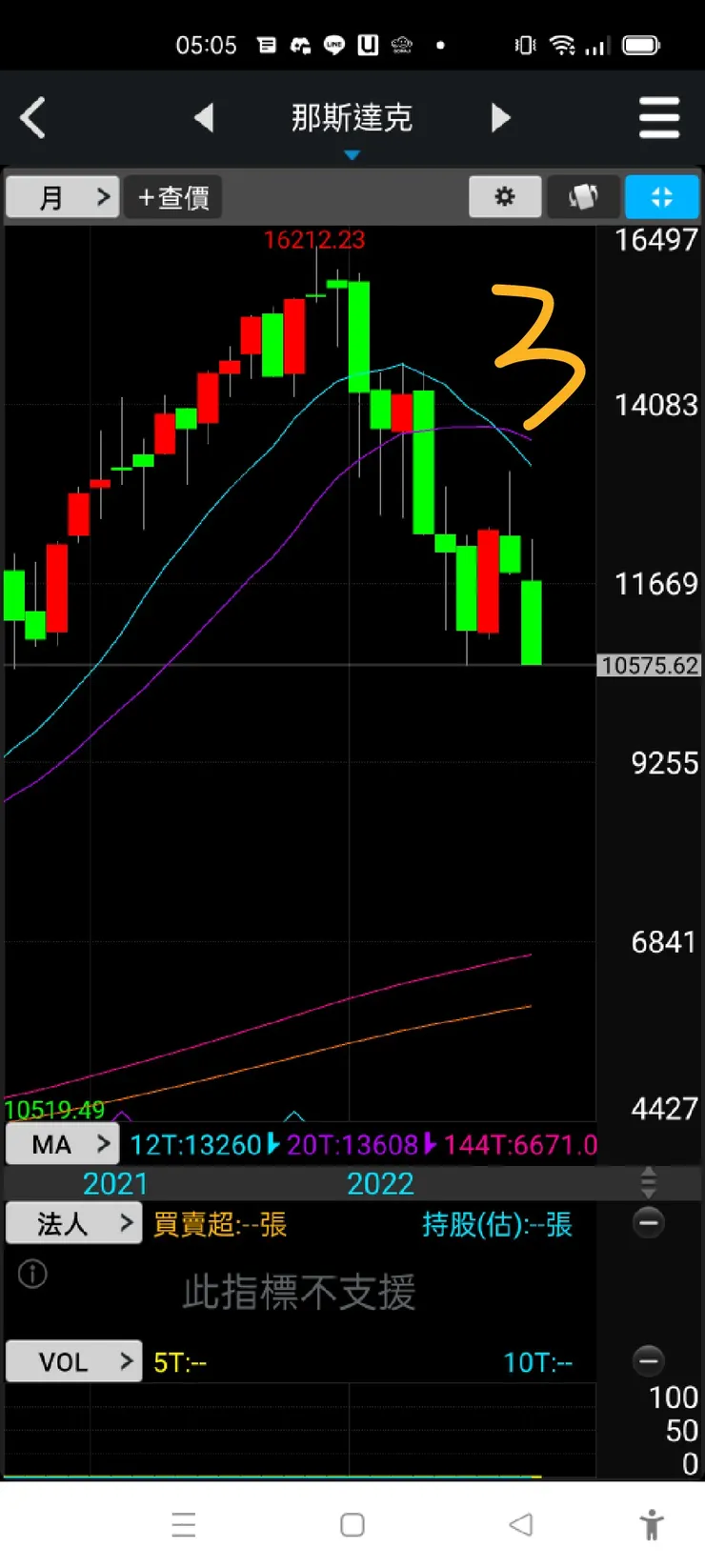
Task: Go to the system home screen
Action: click(x=352, y=1524)
